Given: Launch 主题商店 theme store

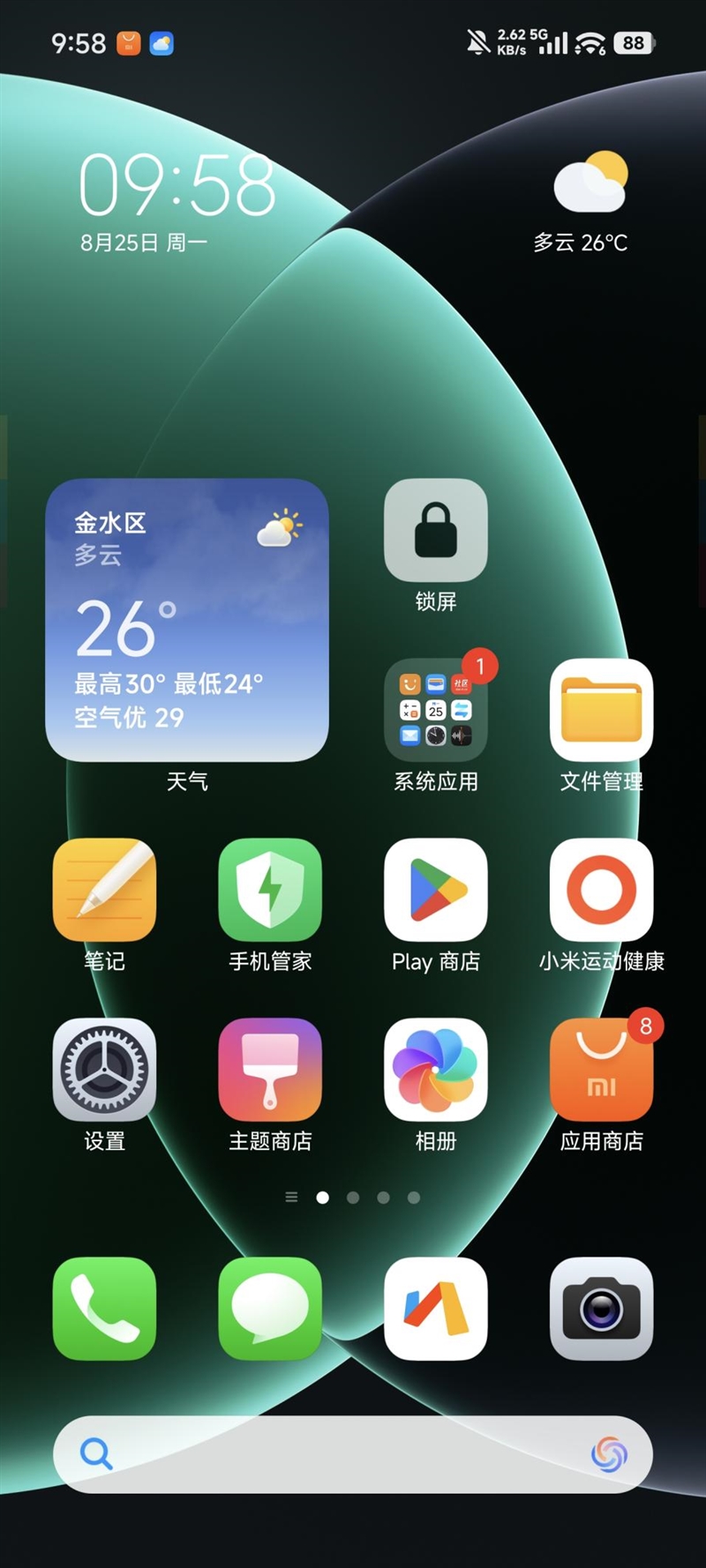Looking at the screenshot, I should pyautogui.click(x=270, y=1071).
